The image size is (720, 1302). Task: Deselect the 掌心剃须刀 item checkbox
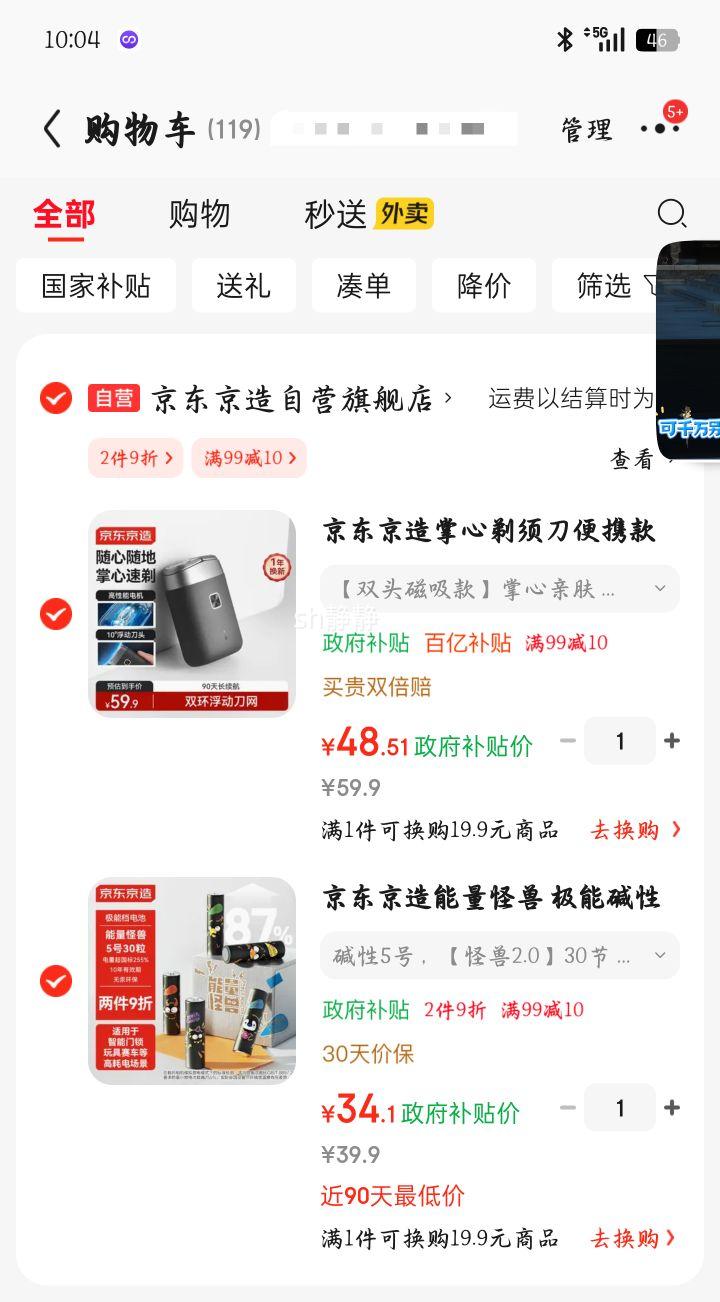click(56, 614)
